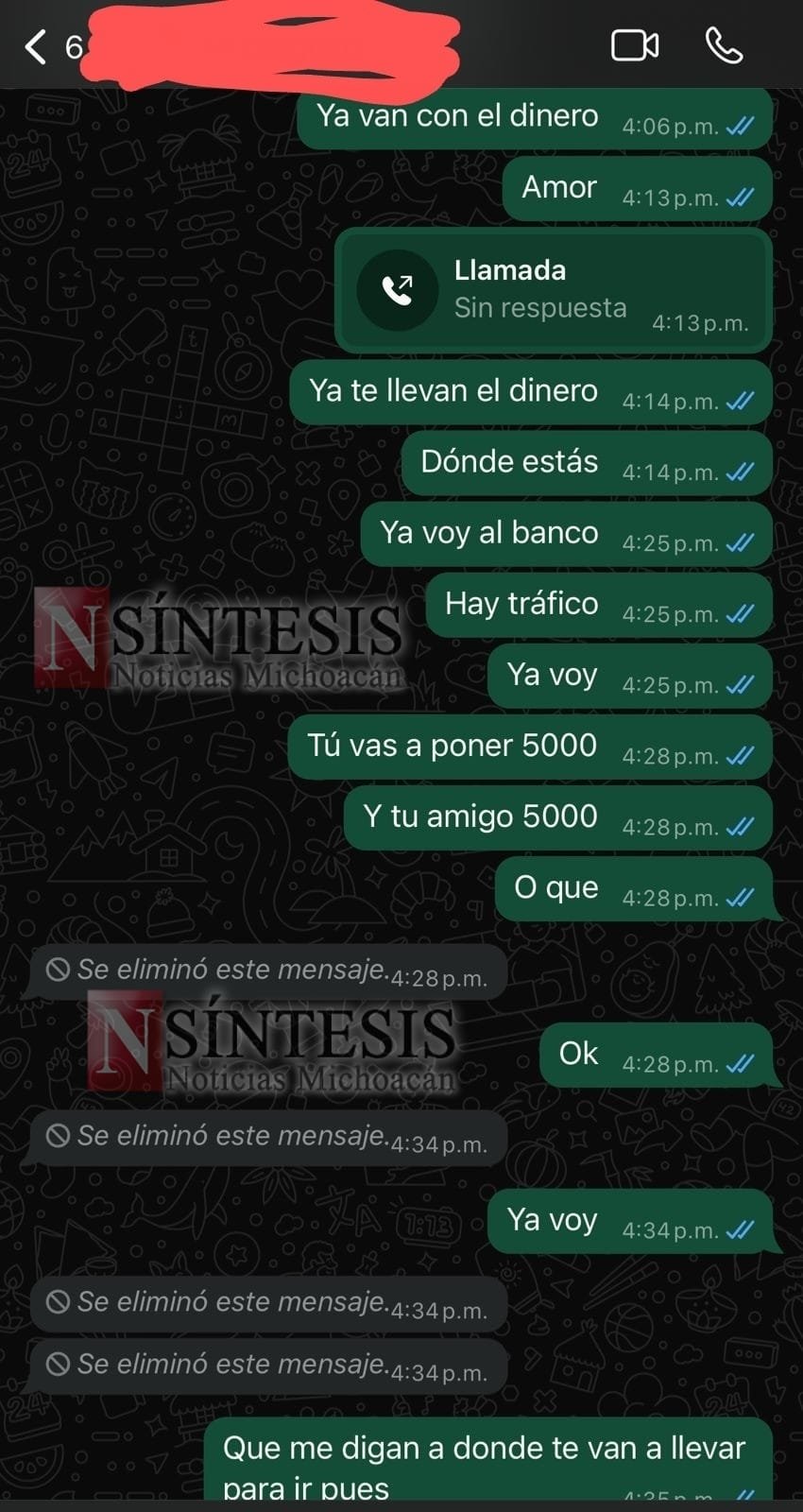Start a video call with this contact
Viewport: 803px width, 1512px height.
[x=634, y=45]
